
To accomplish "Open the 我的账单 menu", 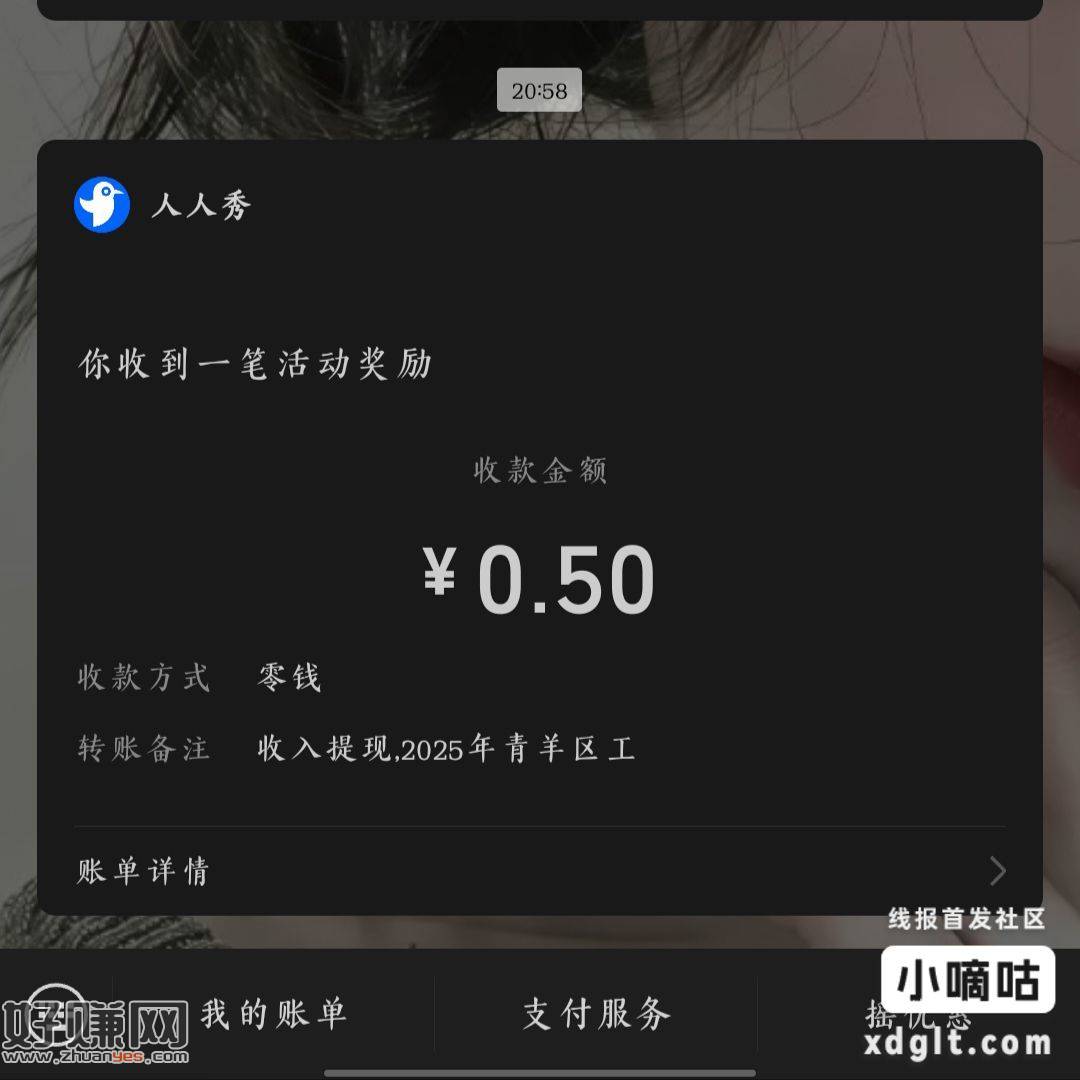I will pyautogui.click(x=273, y=1014).
